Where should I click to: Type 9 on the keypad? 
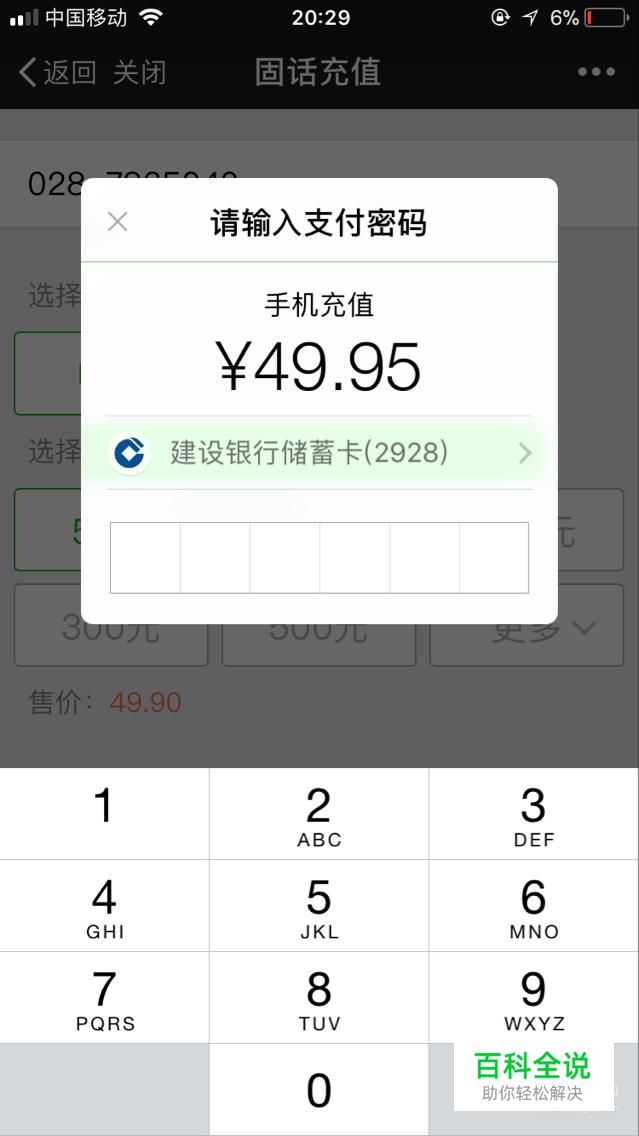click(534, 998)
